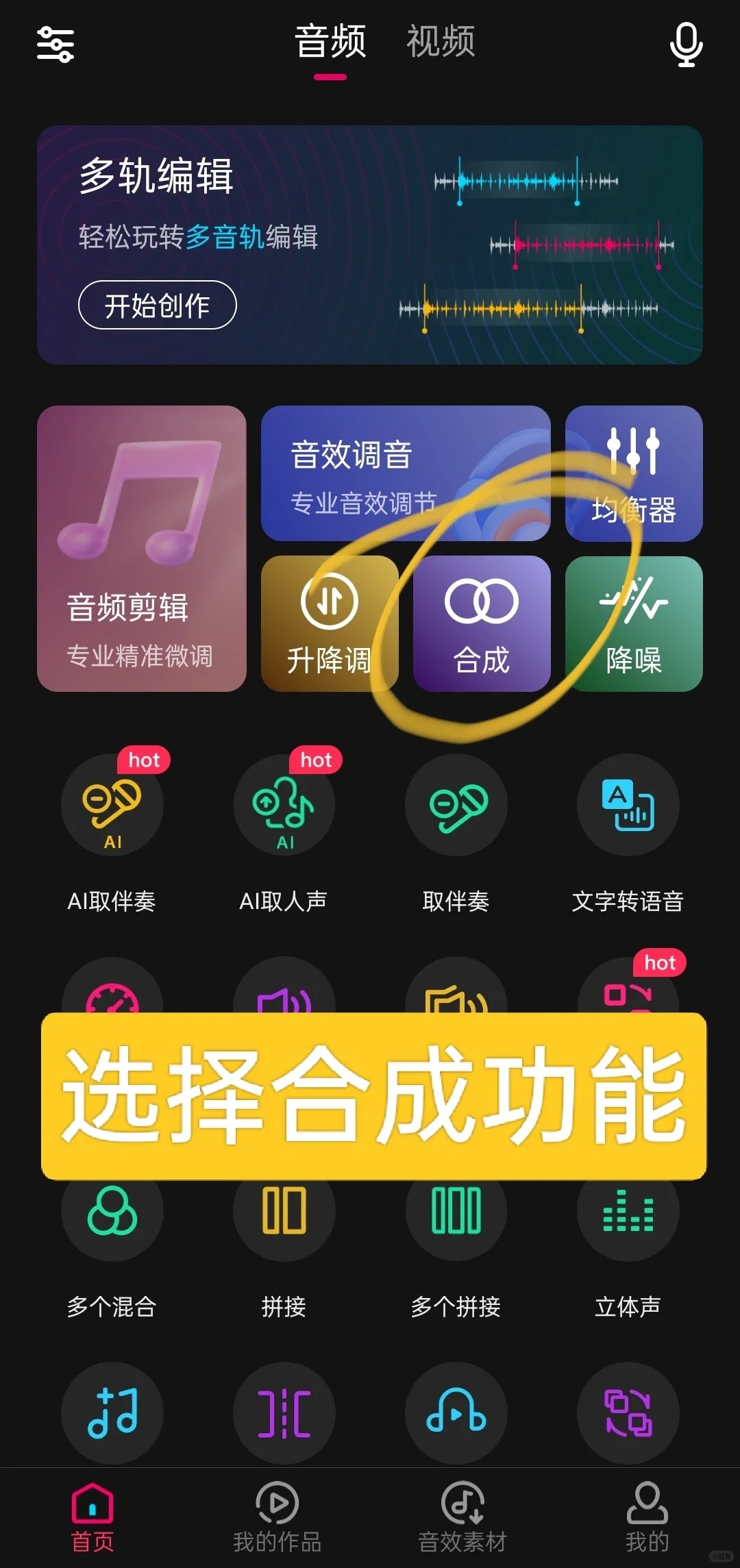The image size is (740, 1568).
Task: Tap the 开始创作 button
Action: (x=158, y=305)
